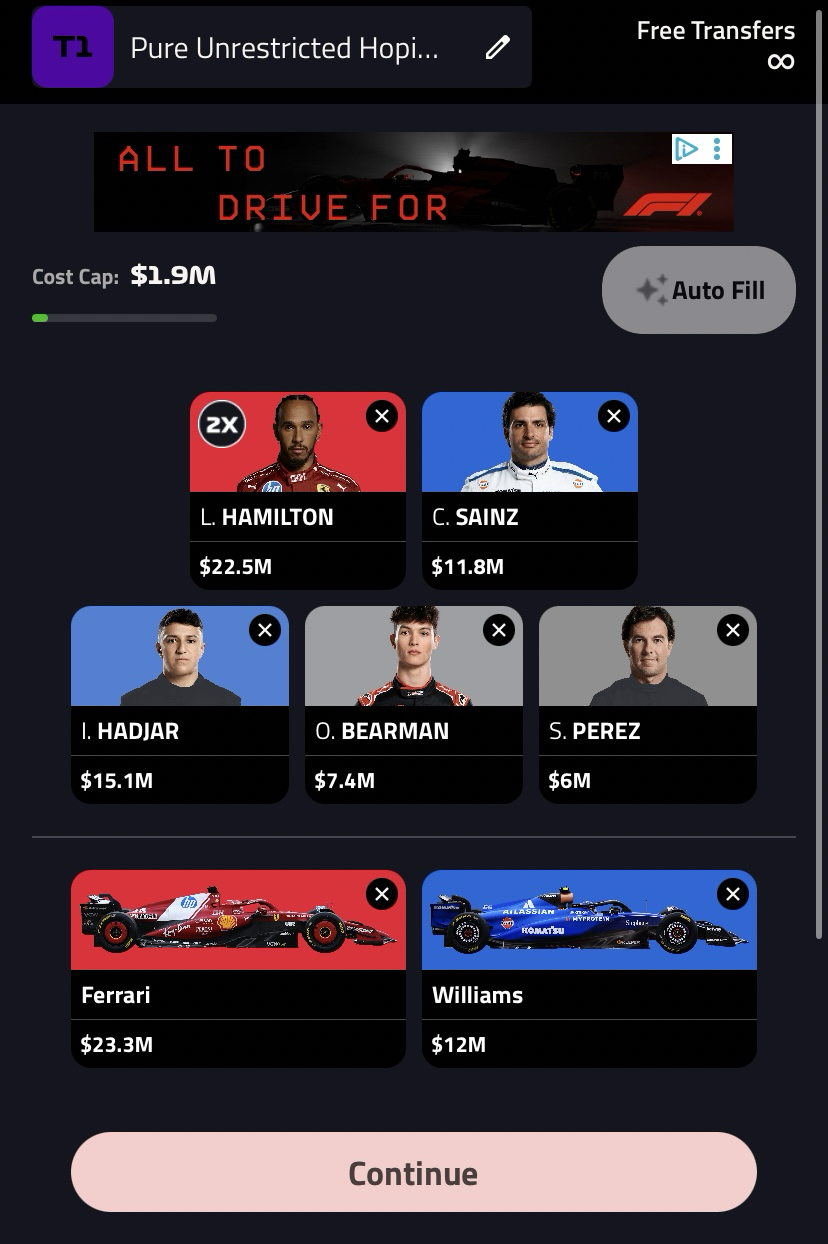The height and width of the screenshot is (1244, 828).
Task: Edit the team name with the pencil icon
Action: point(497,47)
